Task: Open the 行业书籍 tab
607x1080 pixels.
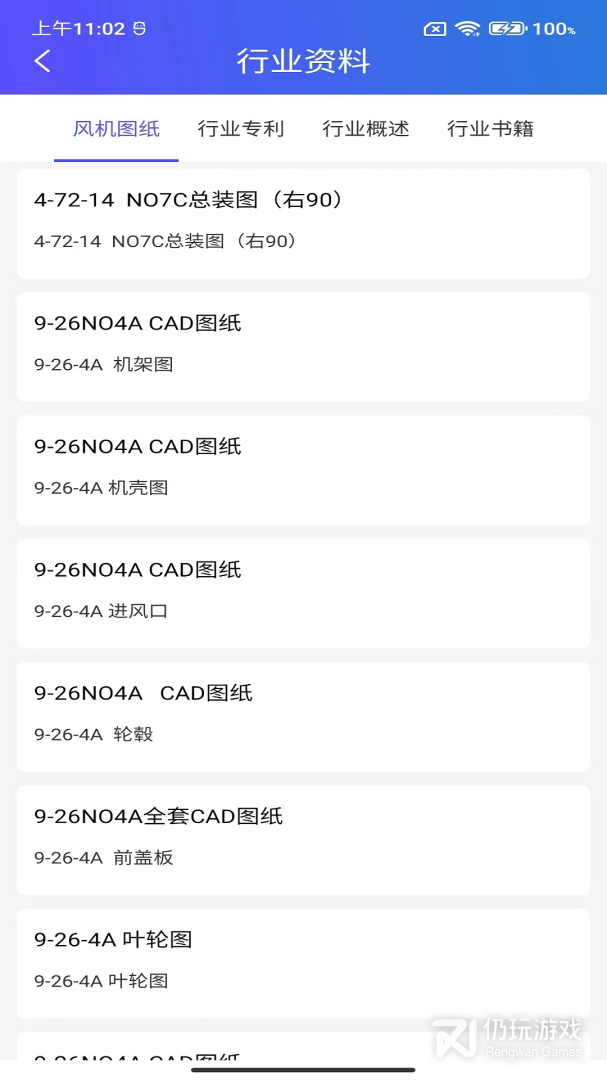Action: [490, 129]
